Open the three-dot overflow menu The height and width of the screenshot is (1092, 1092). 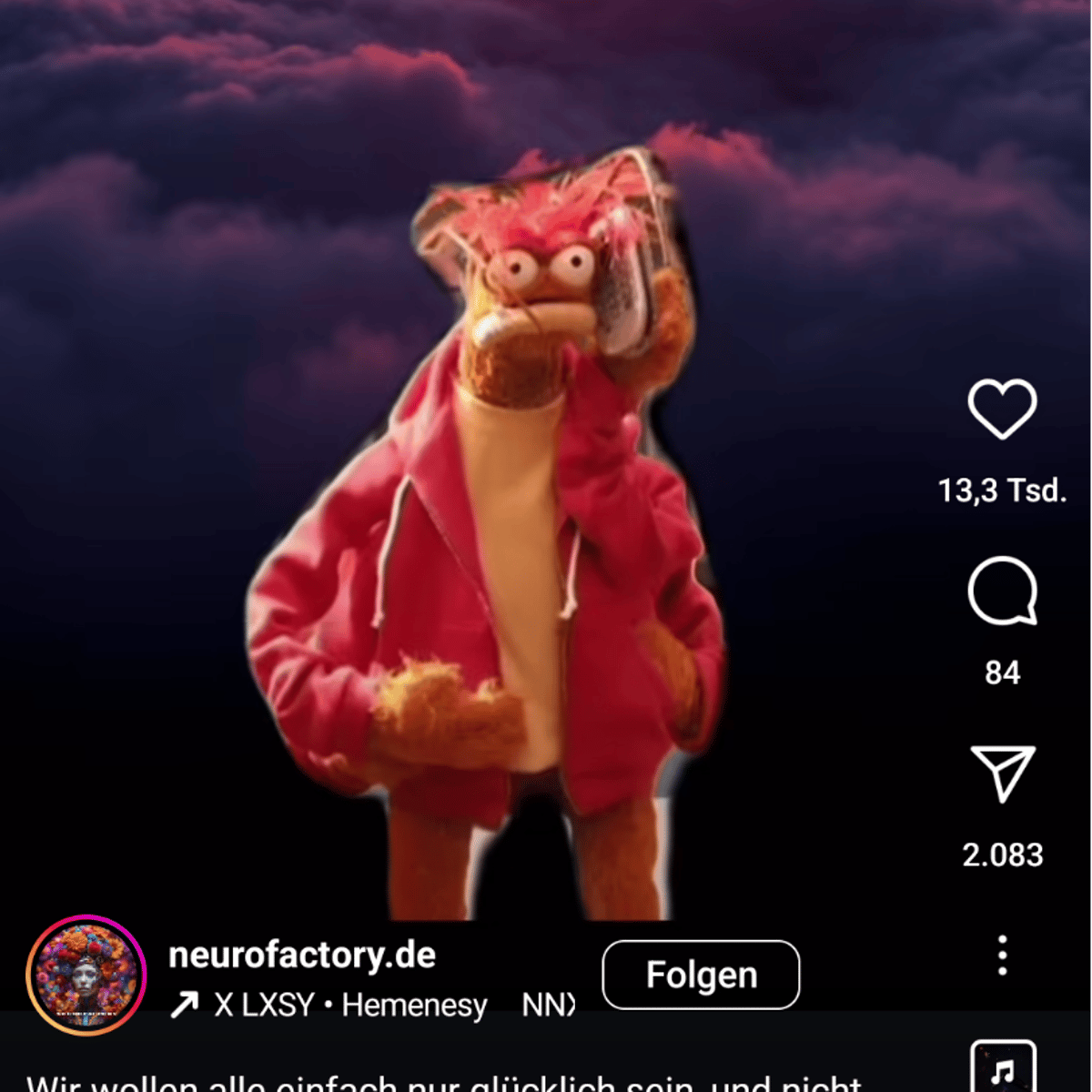tap(1002, 955)
